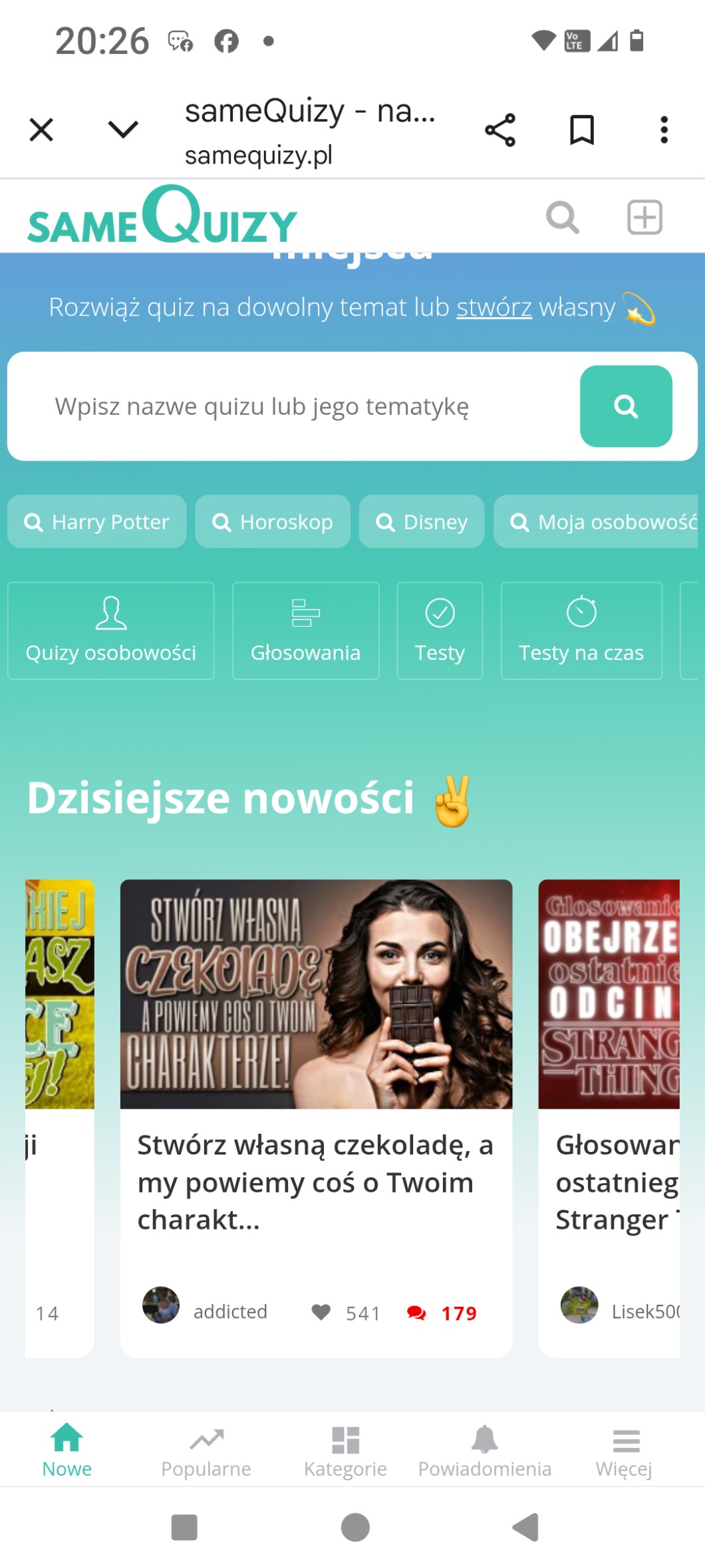The image size is (705, 1568).
Task: Open the 'Stwórz własną czekoladę' quiz card
Action: (316, 1117)
